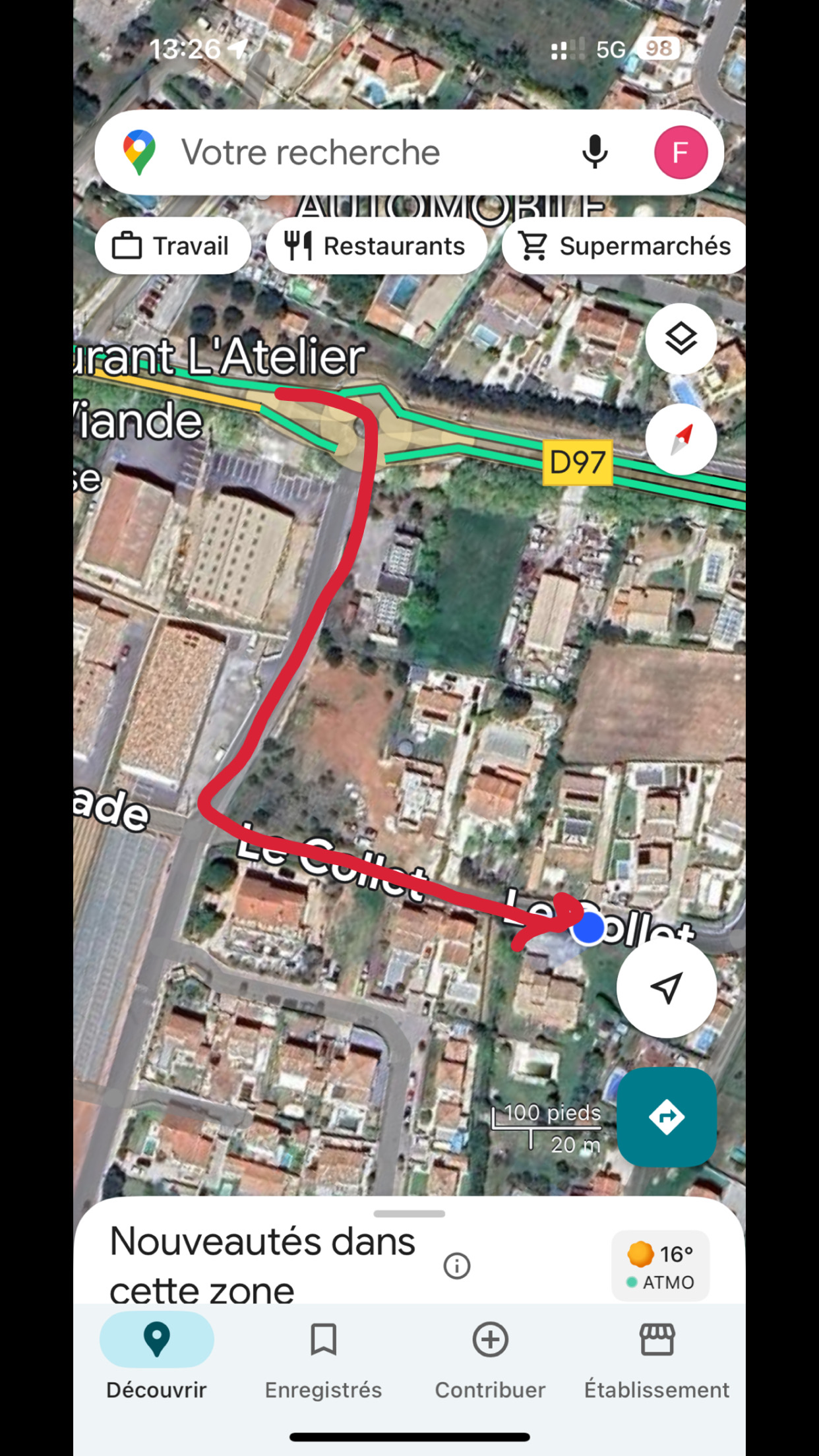
Task: Tap the compass to reorient north
Action: tap(681, 439)
